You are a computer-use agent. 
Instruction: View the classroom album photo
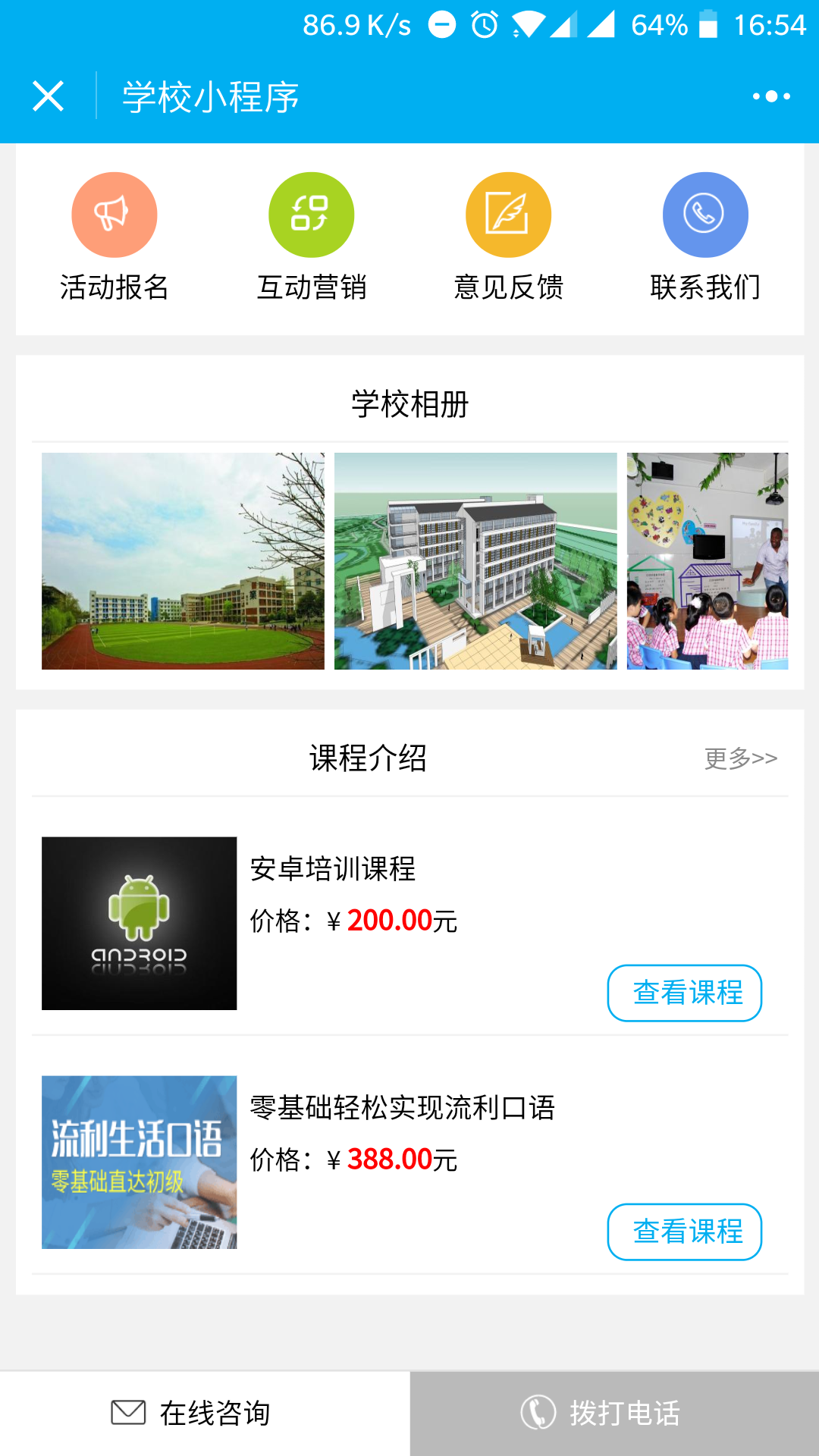pos(708,561)
